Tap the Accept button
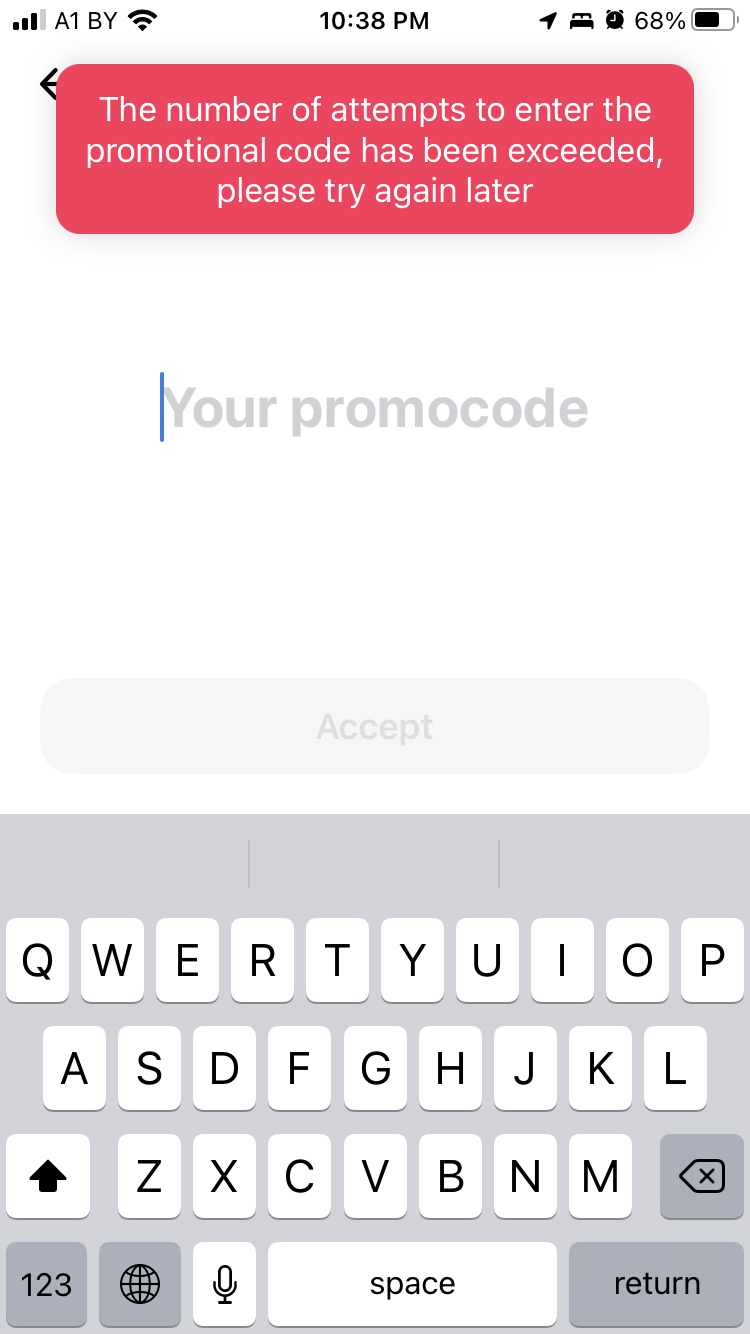Image resolution: width=750 pixels, height=1334 pixels. [375, 726]
